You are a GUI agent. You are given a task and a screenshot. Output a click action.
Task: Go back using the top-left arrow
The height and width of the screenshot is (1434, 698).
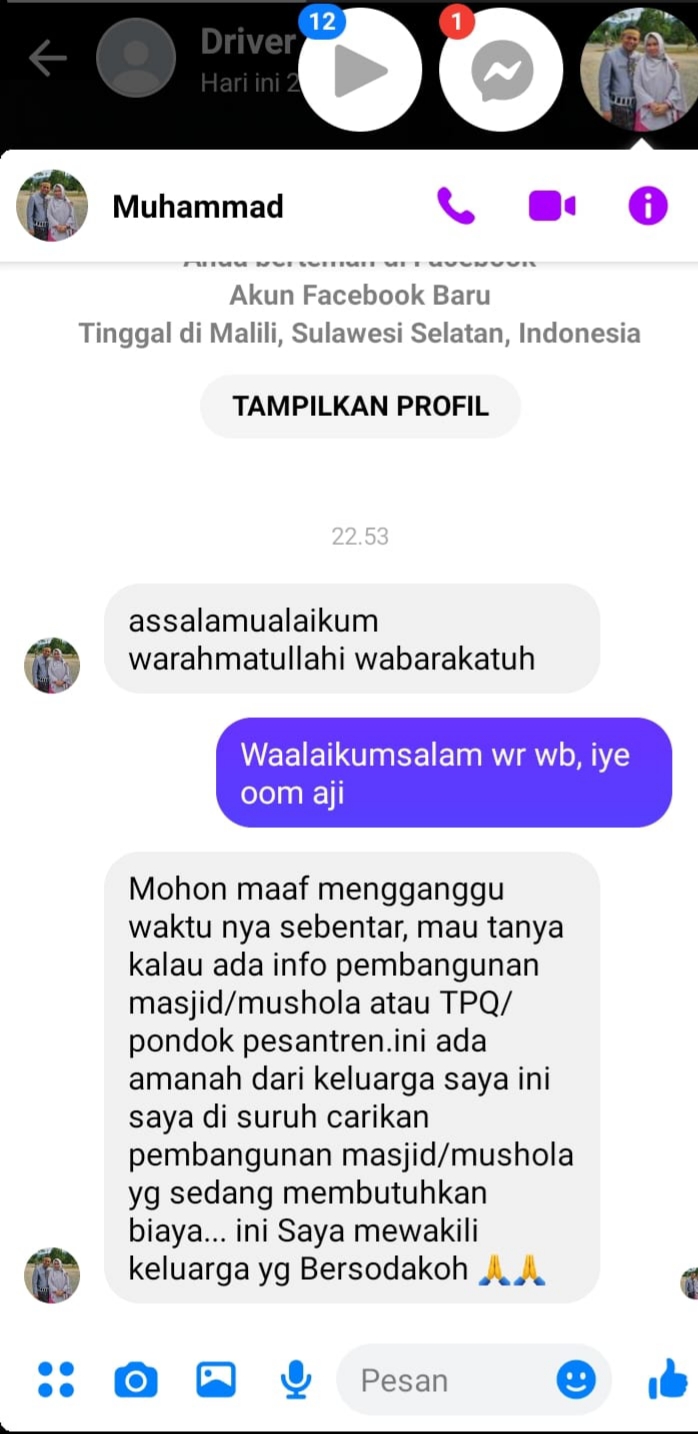click(47, 58)
